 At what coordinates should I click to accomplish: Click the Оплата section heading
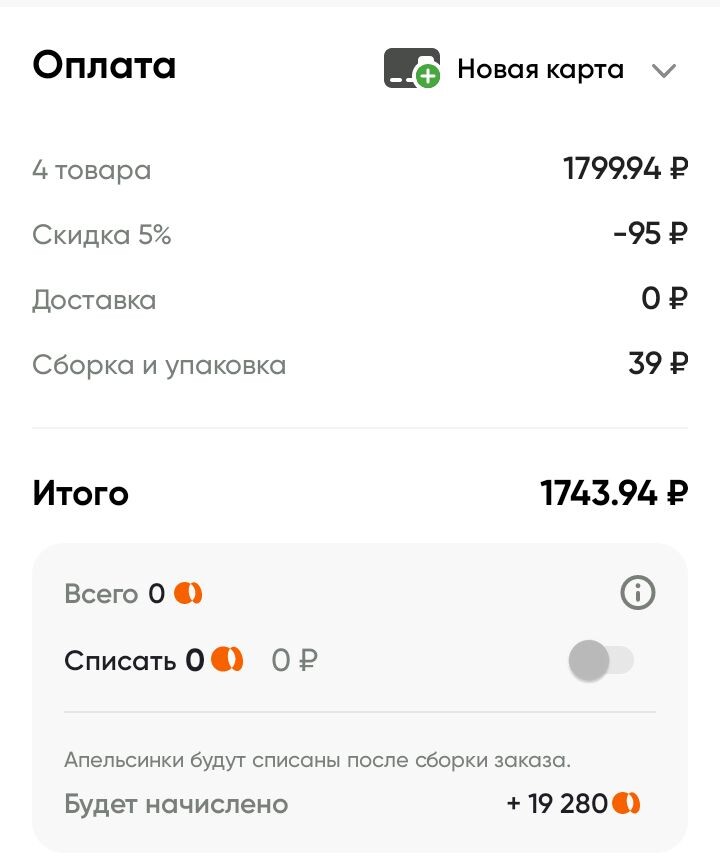click(104, 66)
